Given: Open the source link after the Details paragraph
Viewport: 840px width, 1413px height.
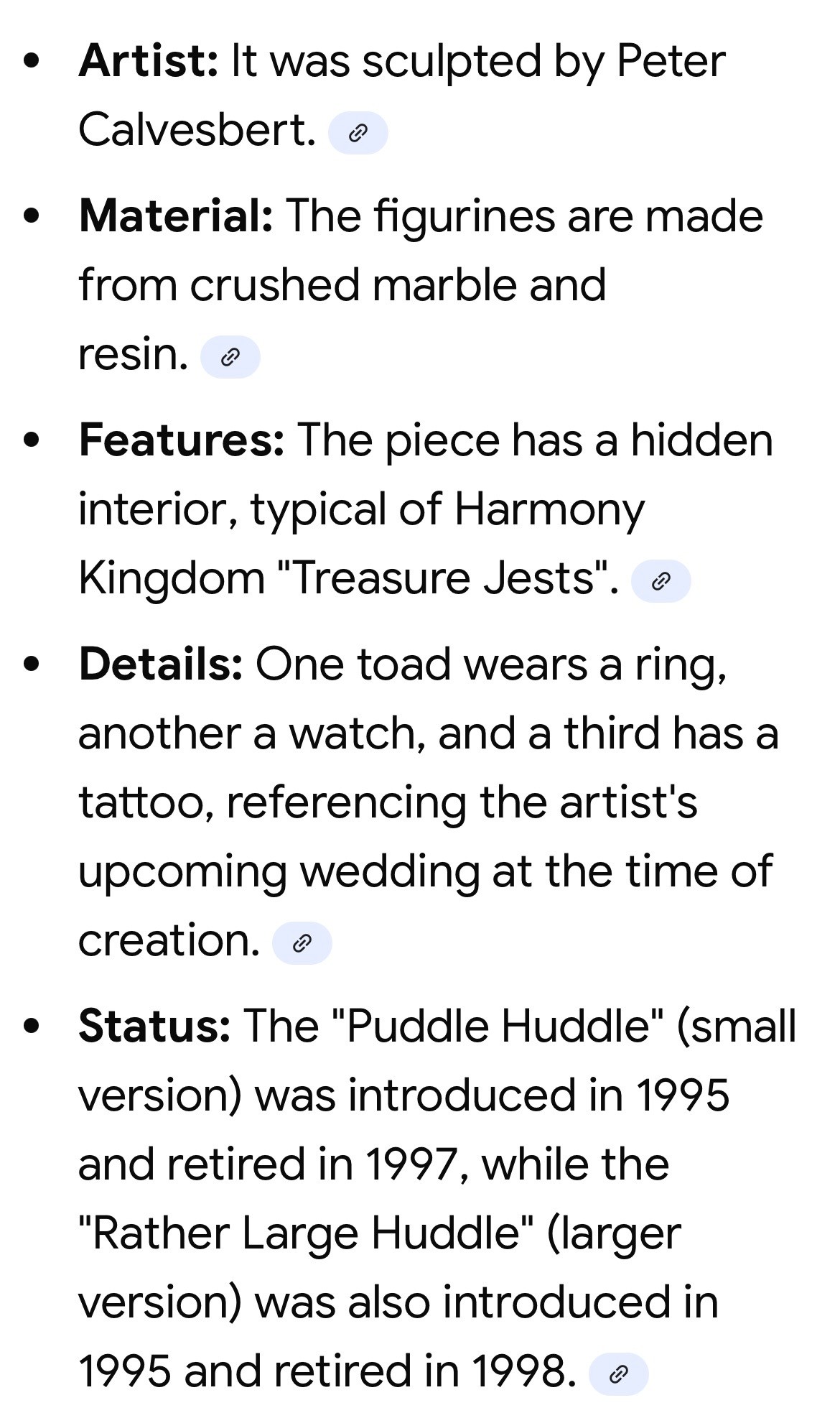Looking at the screenshot, I should 302,943.
